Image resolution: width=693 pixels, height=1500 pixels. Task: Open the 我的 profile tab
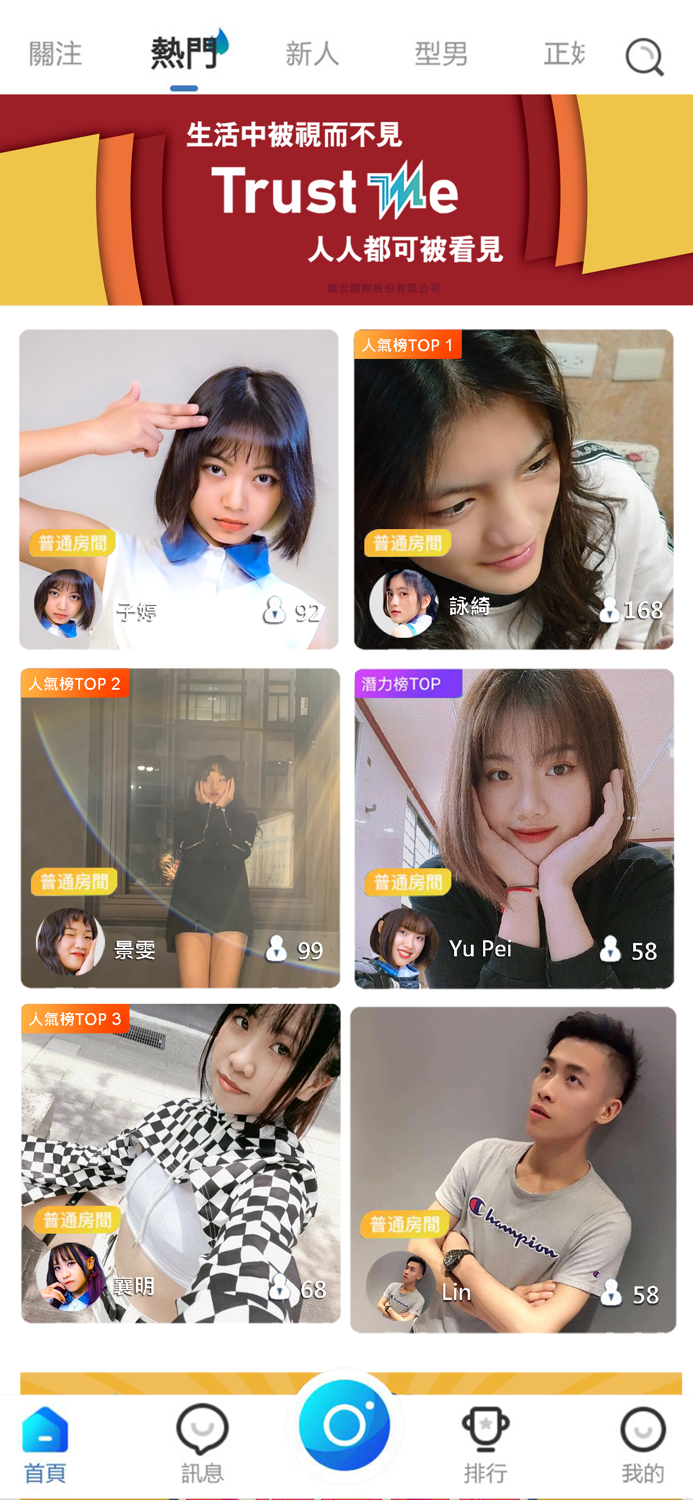point(642,1445)
